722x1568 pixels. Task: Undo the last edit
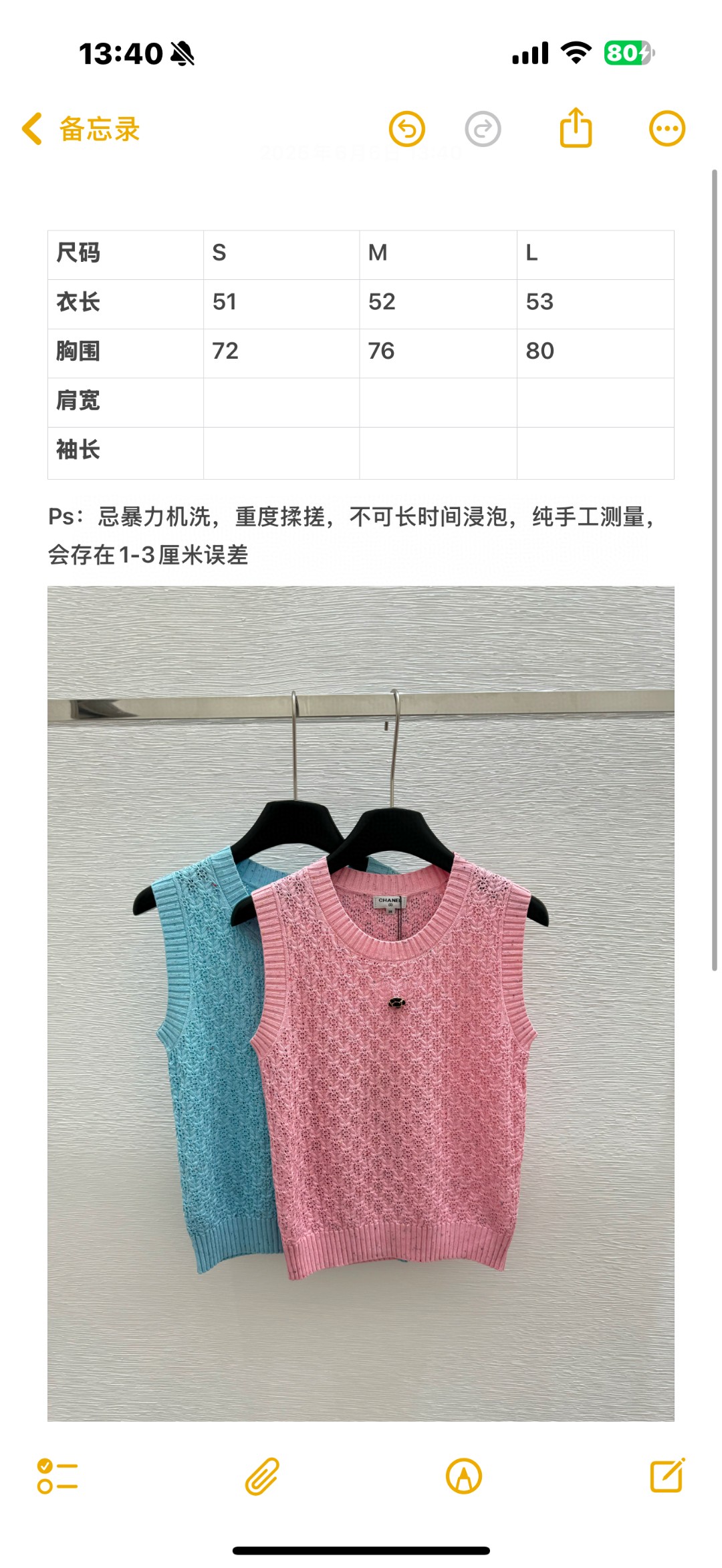[x=407, y=129]
